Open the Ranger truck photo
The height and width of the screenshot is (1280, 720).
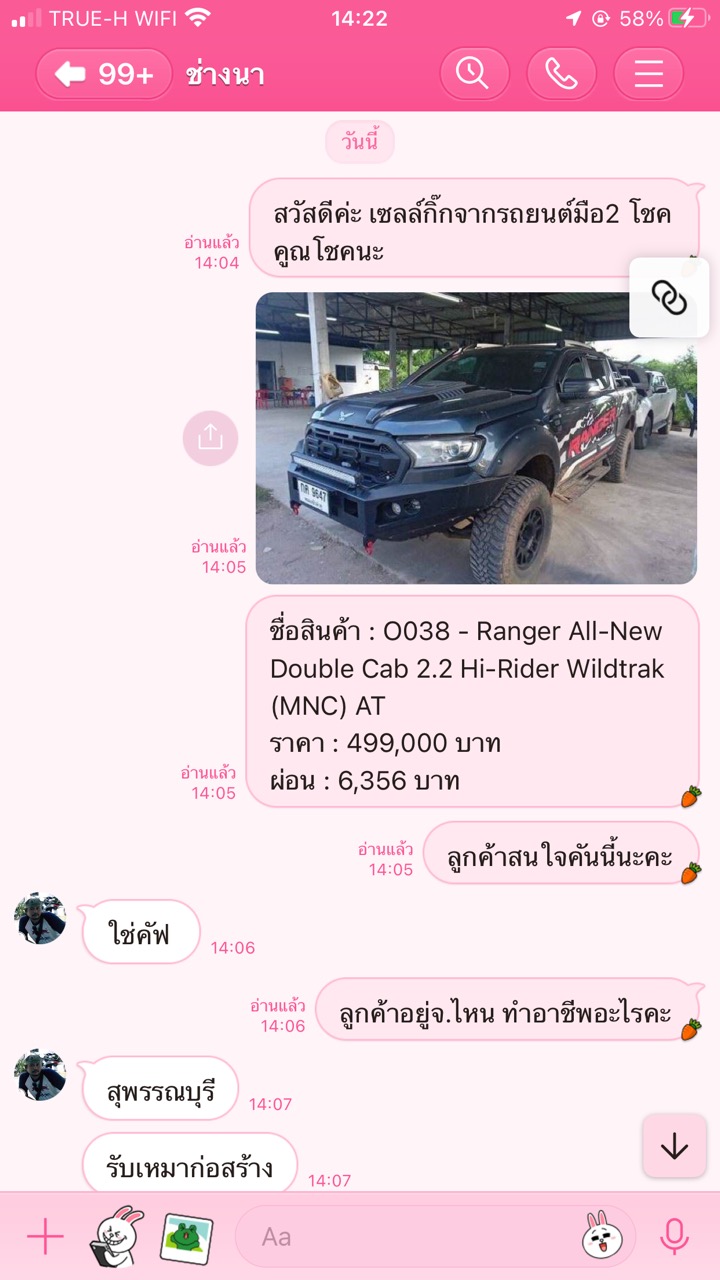pos(476,438)
